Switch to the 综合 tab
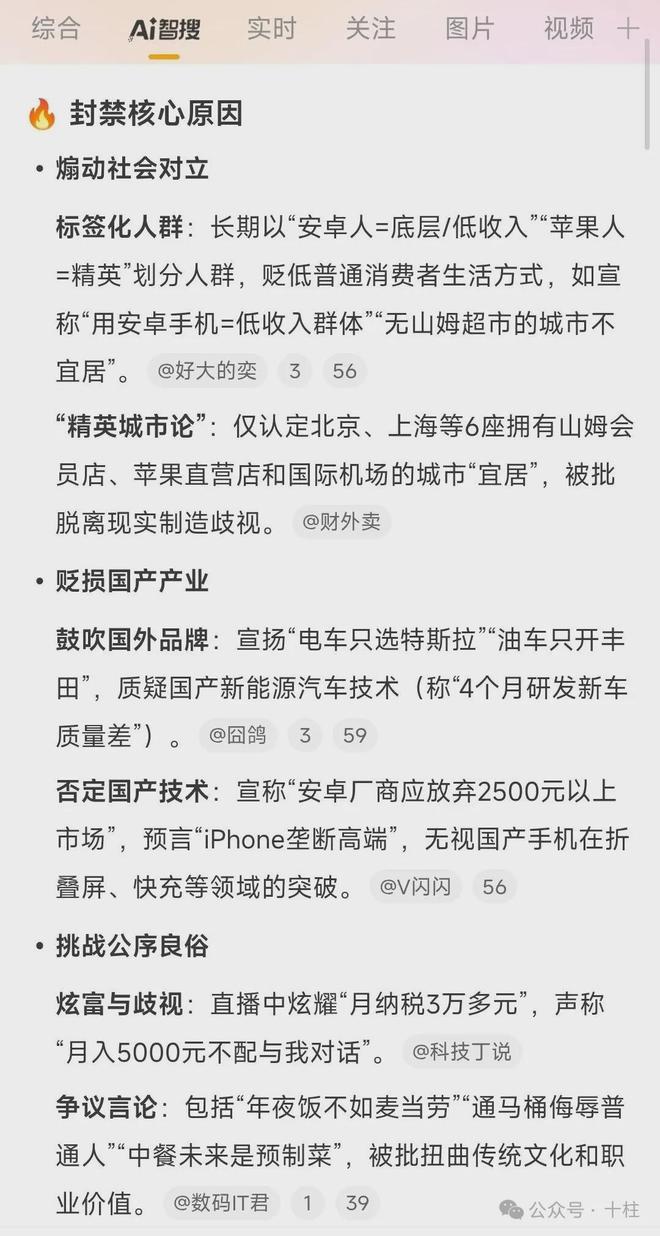 [55, 29]
